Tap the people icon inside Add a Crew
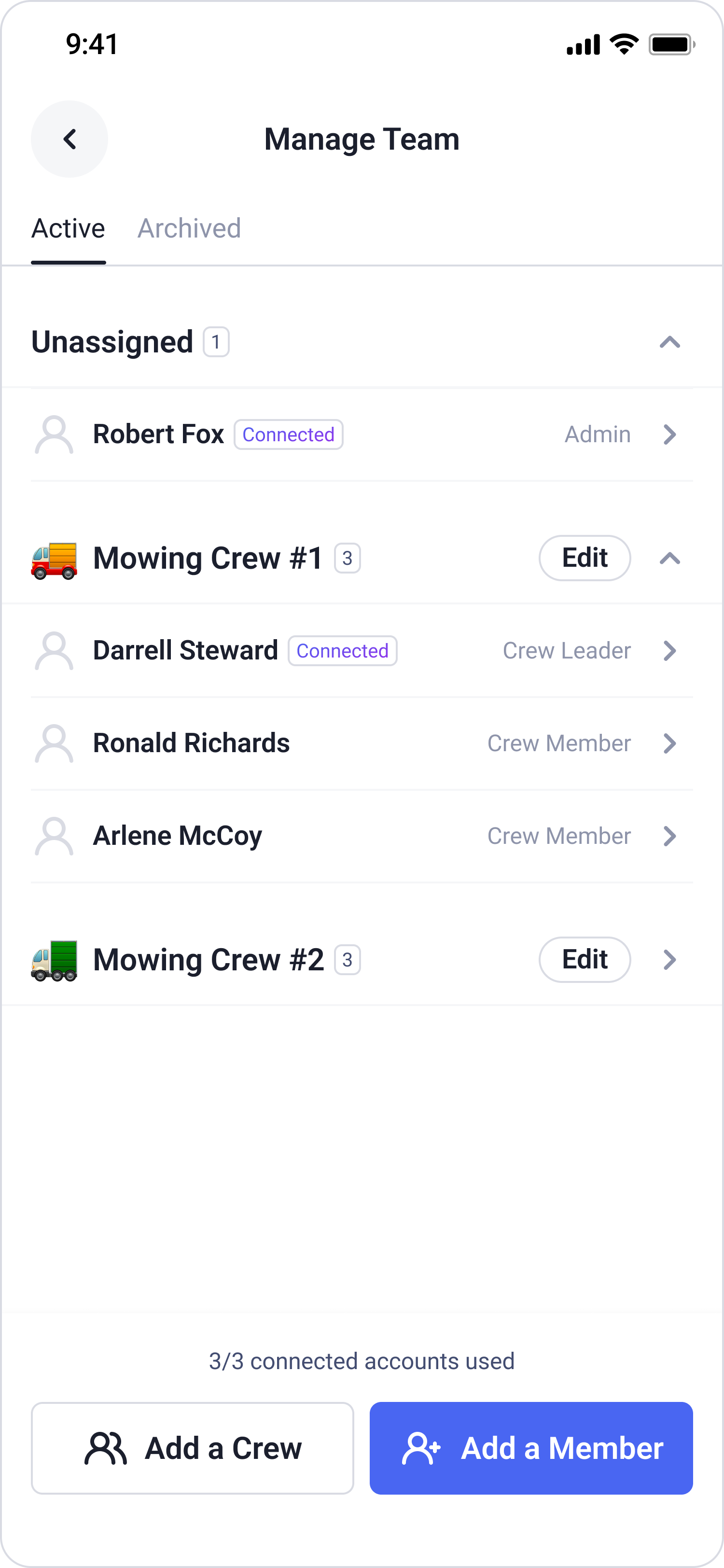The width and height of the screenshot is (724, 1568). (x=105, y=1449)
